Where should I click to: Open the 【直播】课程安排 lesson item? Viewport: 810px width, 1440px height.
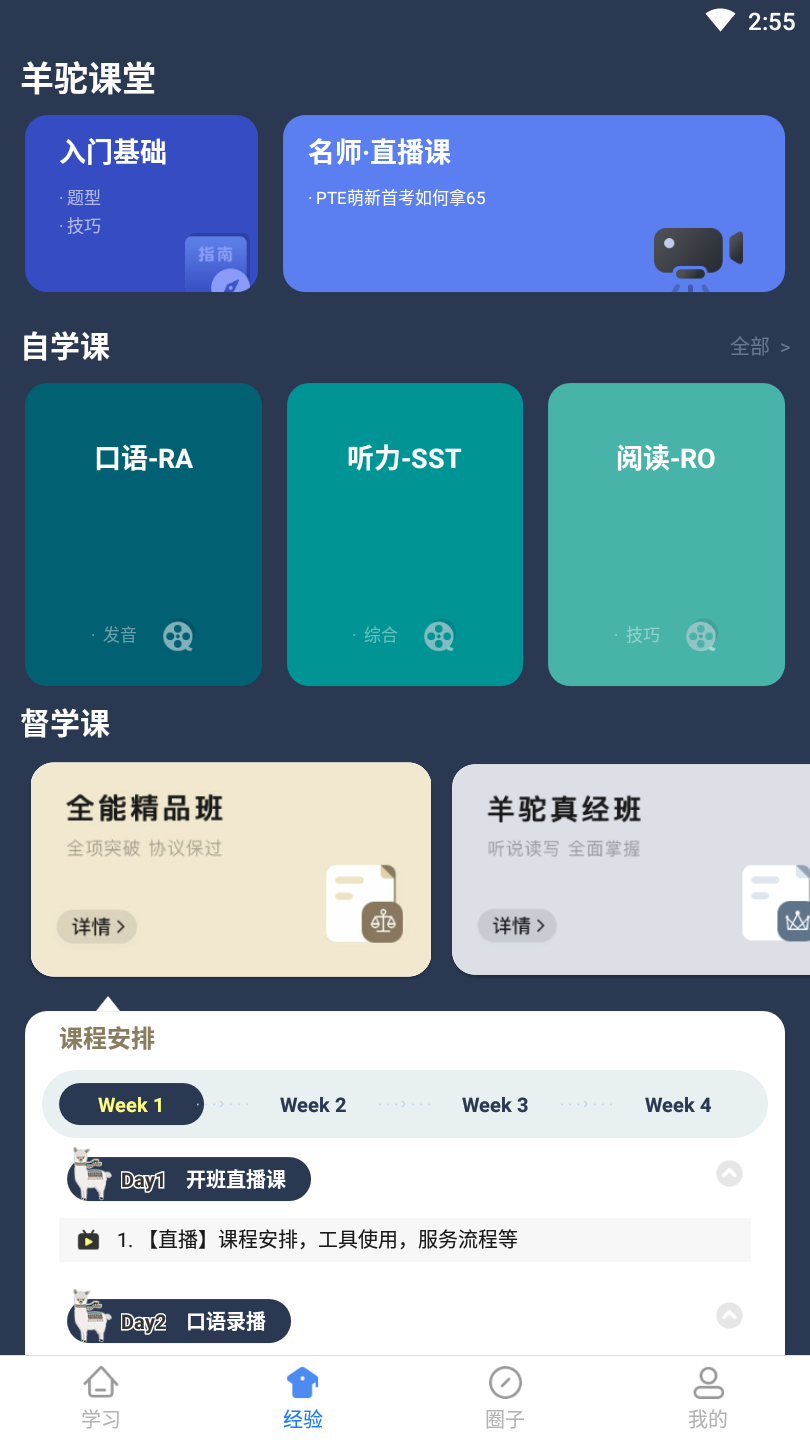point(404,1240)
